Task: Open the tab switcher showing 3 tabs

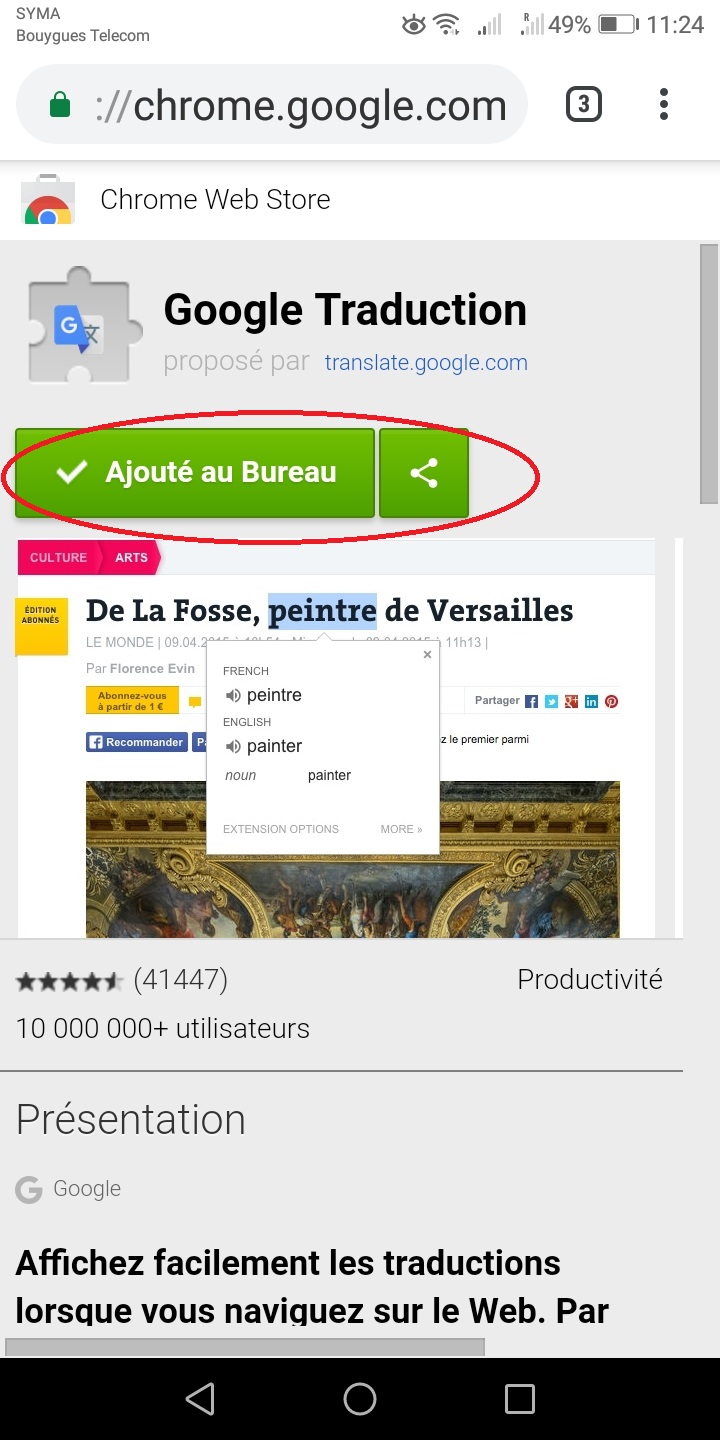Action: coord(584,104)
